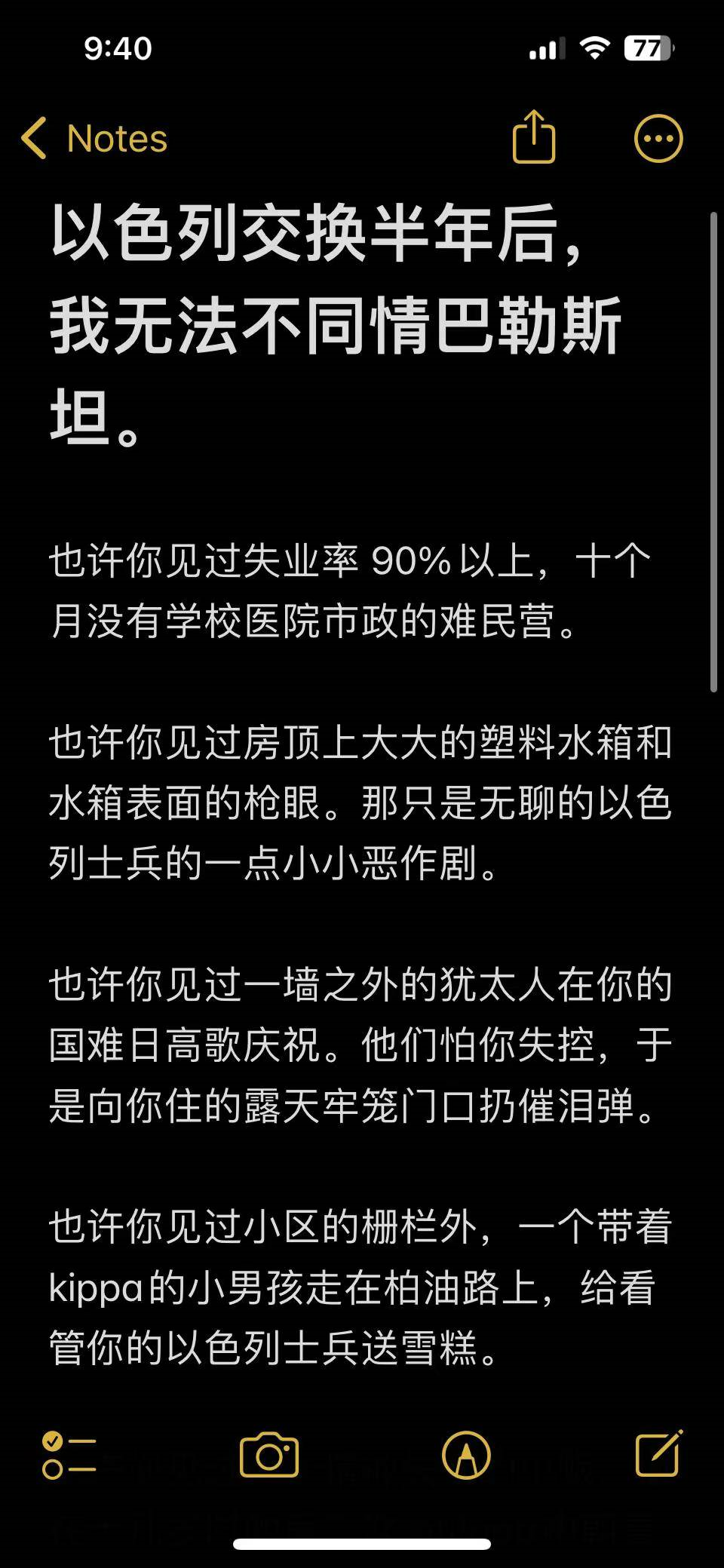Viewport: 724px width, 1568px height.
Task: Compose a new note
Action: pyautogui.click(x=658, y=1453)
